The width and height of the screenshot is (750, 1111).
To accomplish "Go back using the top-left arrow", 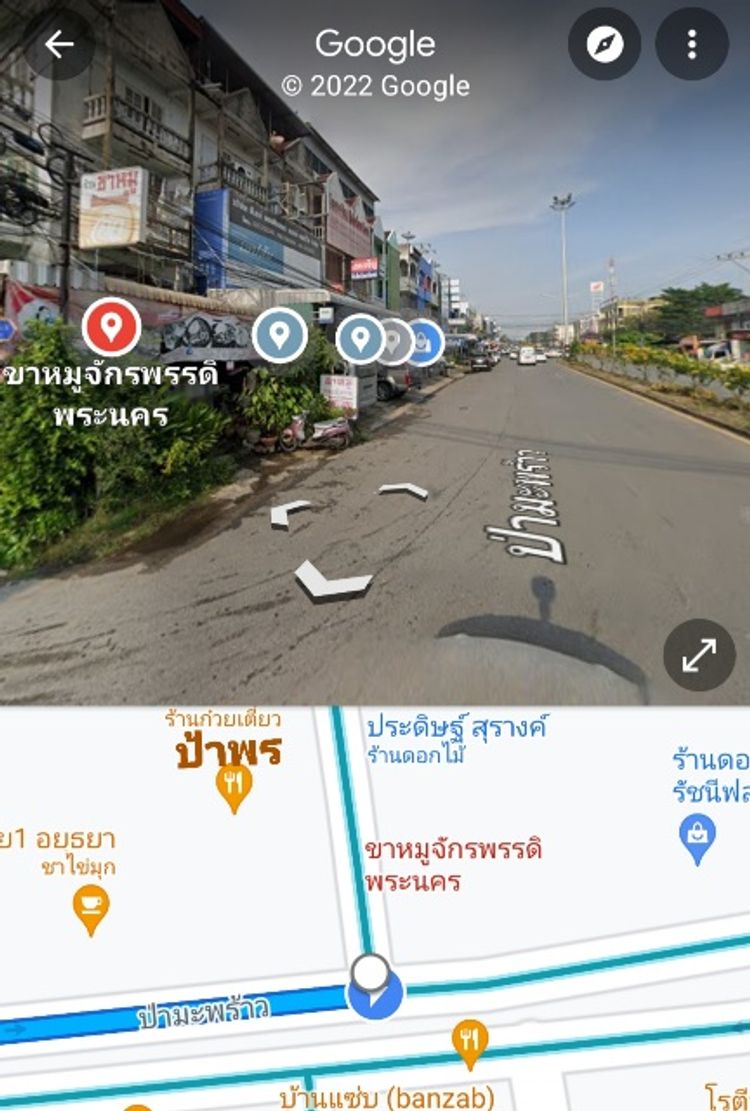I will coord(59,44).
